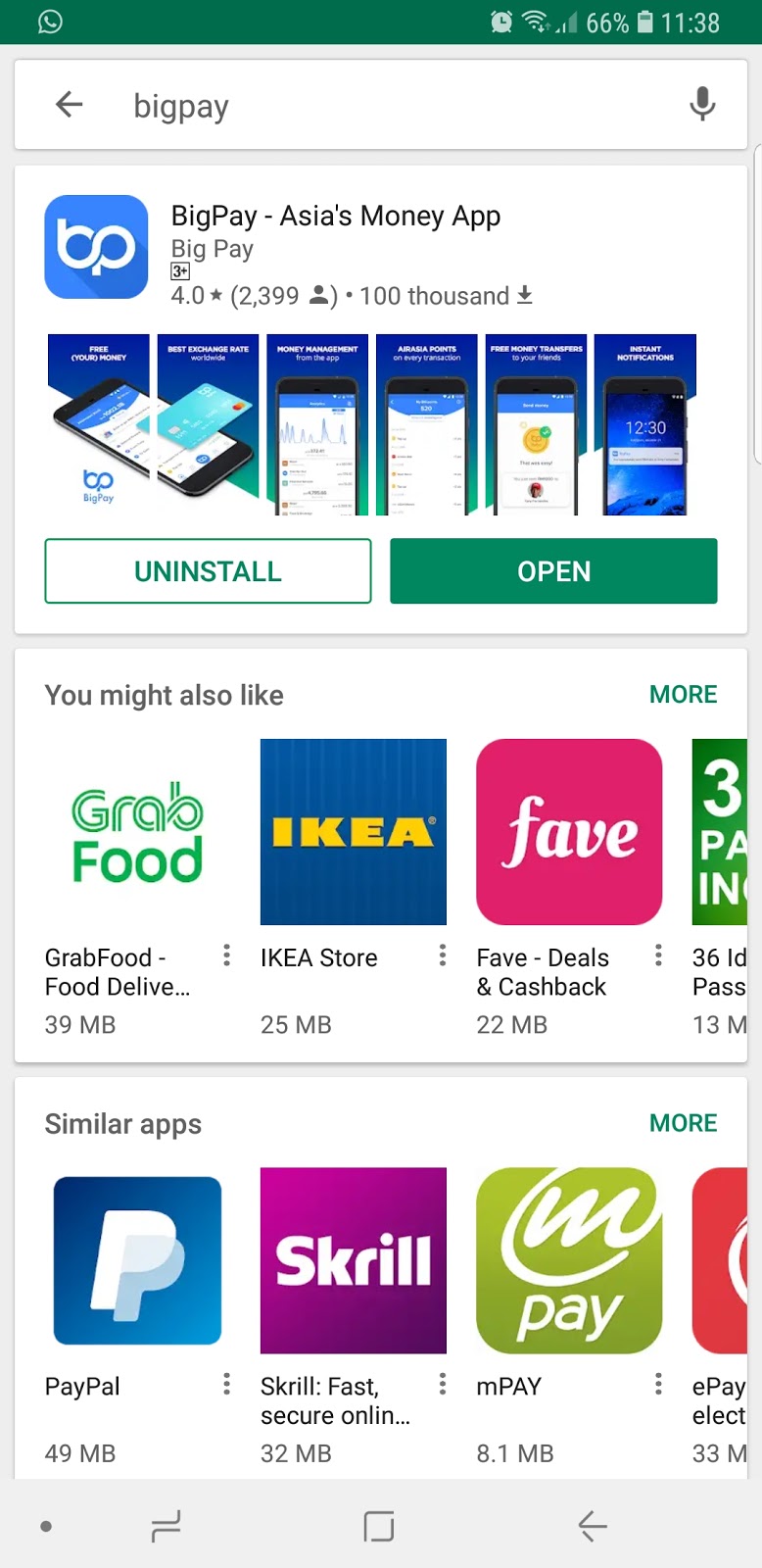View the Free (Your) Money screenshot
The height and width of the screenshot is (1568, 762).
click(x=99, y=424)
